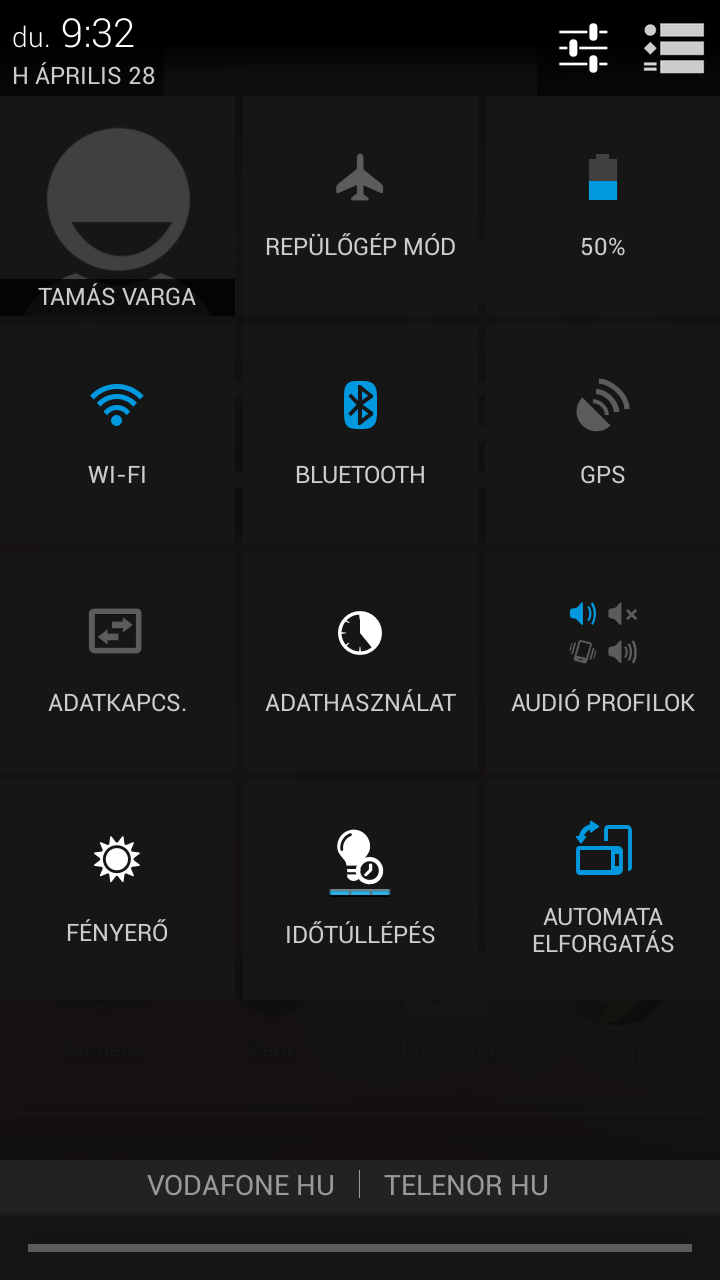
Task: Toggle Adatkapcs. data connection
Action: pyautogui.click(x=117, y=662)
